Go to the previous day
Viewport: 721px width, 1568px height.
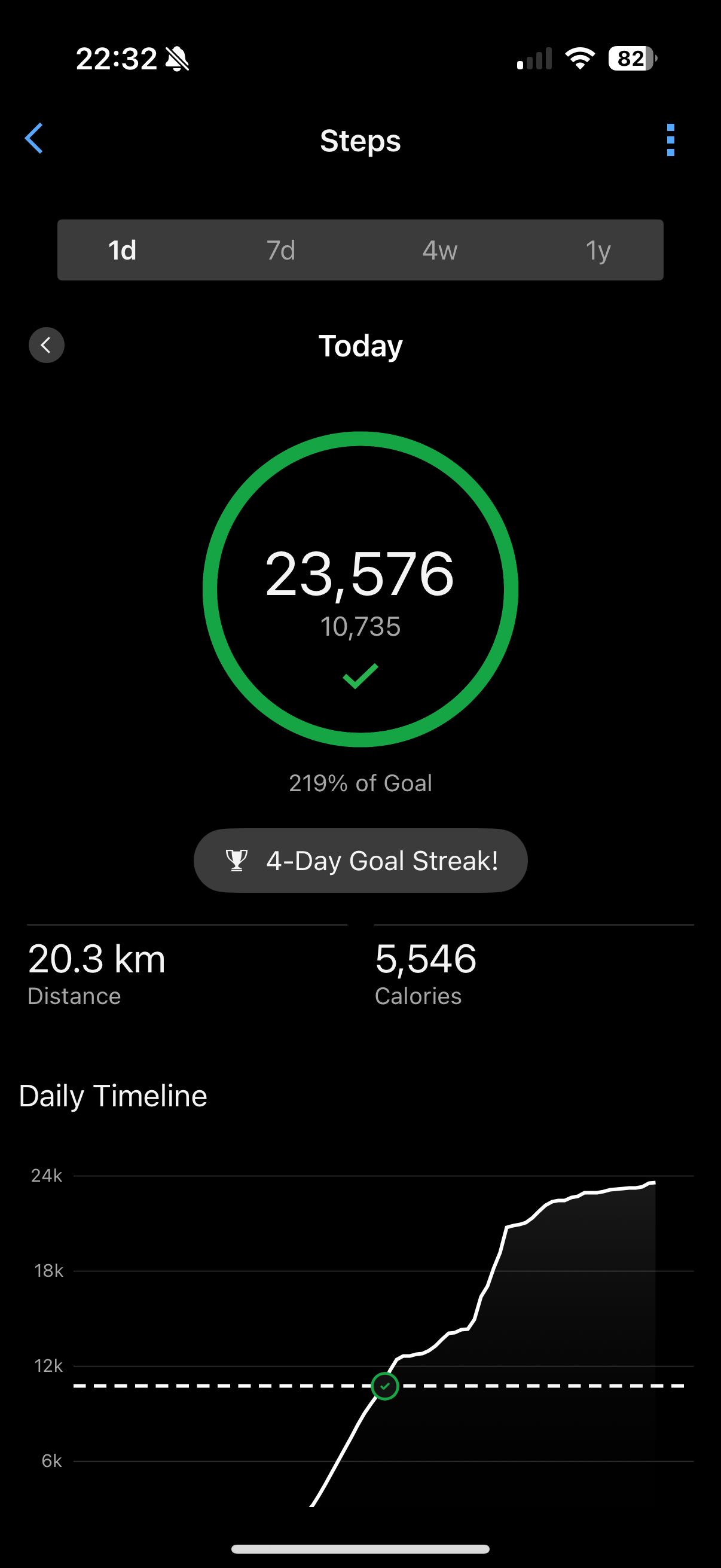point(46,345)
